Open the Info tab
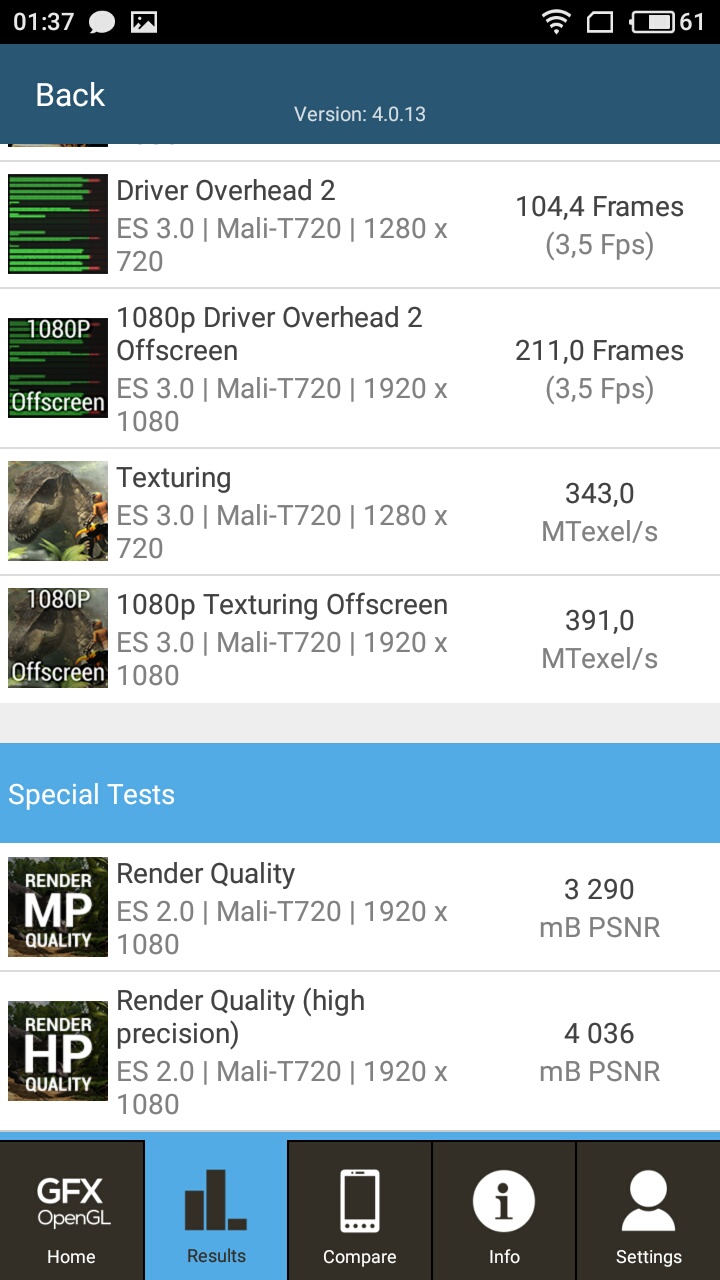Screen dimensions: 720x1280 [x=504, y=1210]
